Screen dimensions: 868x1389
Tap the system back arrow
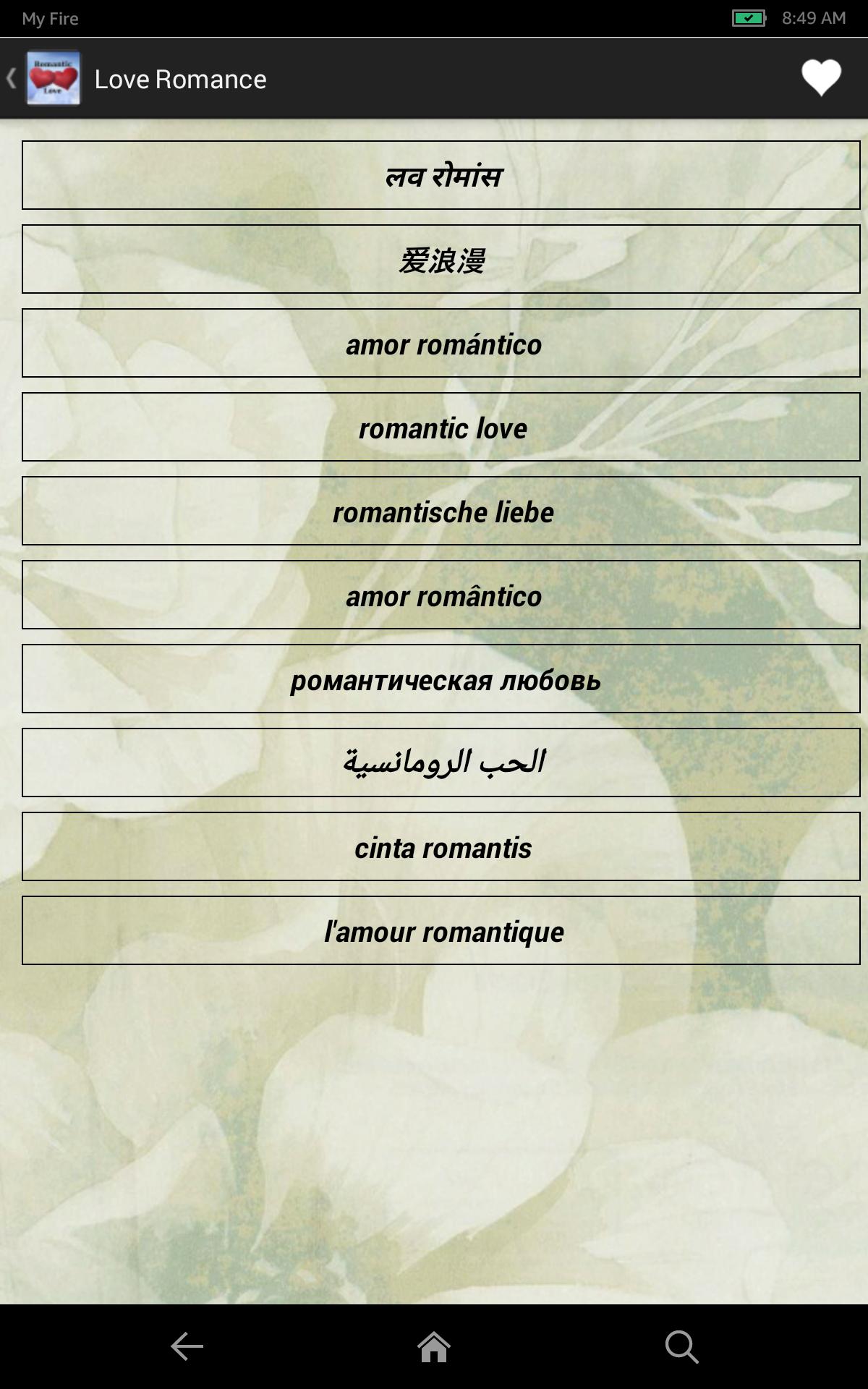[x=187, y=1346]
